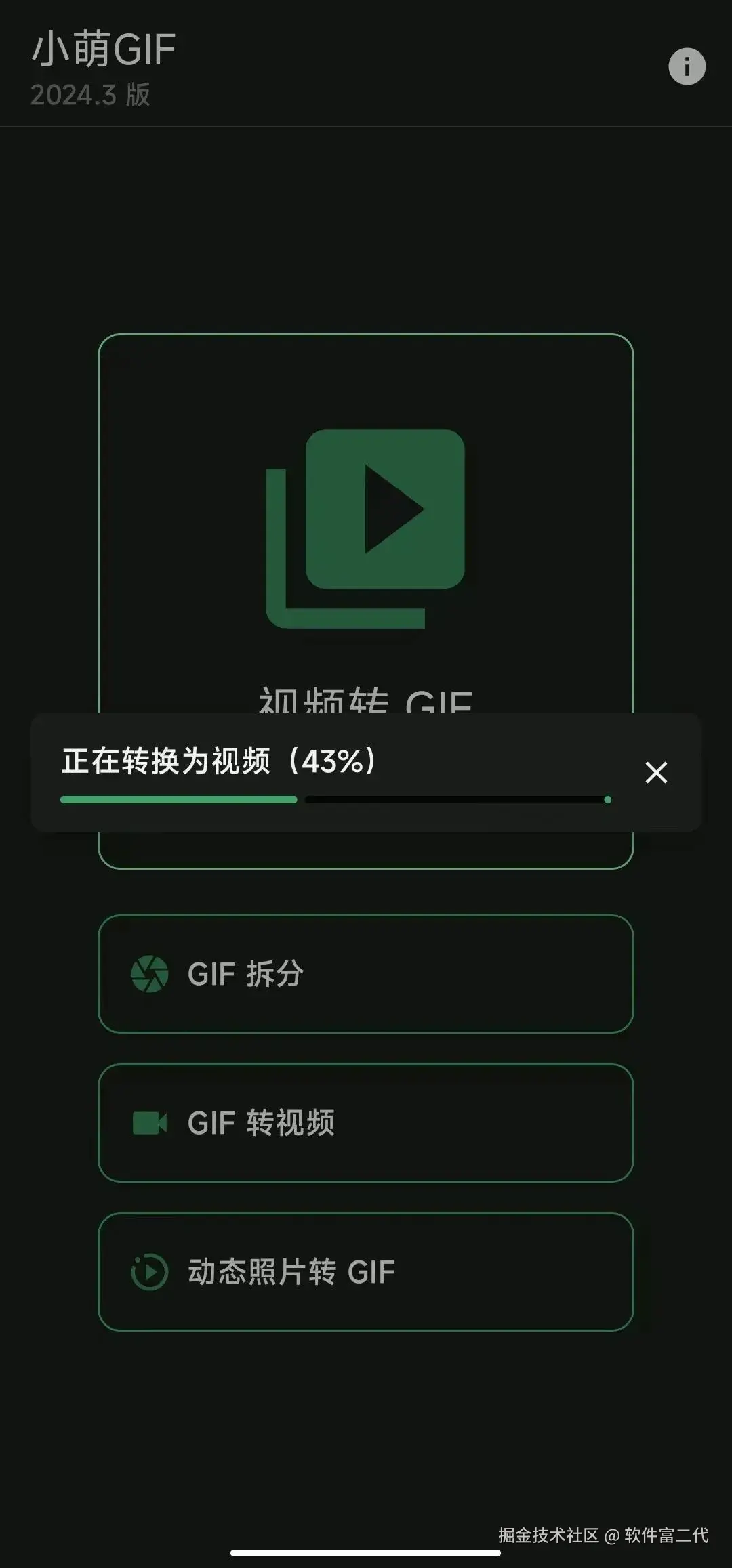Open GIF 拆分 option

point(365,973)
